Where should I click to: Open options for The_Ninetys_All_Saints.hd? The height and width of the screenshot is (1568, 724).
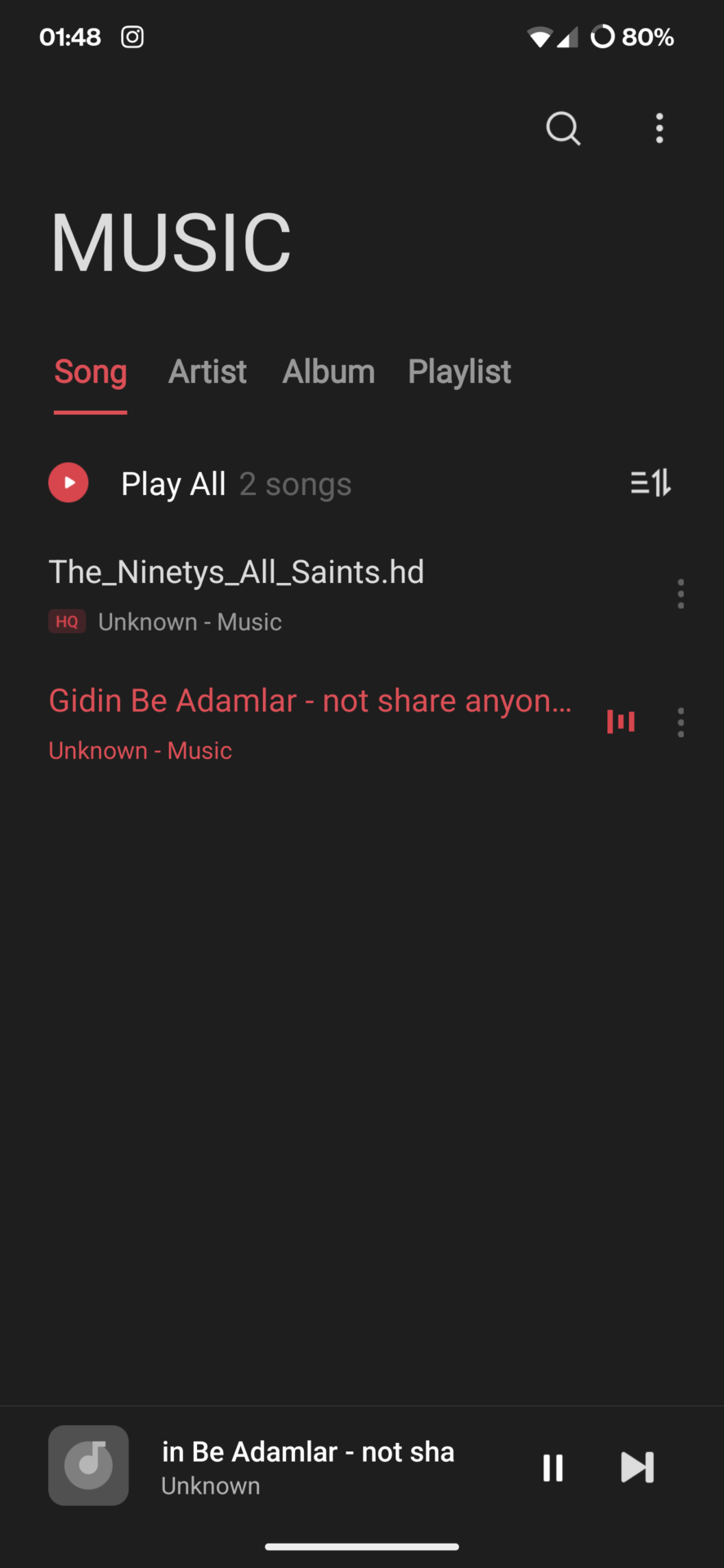681,594
